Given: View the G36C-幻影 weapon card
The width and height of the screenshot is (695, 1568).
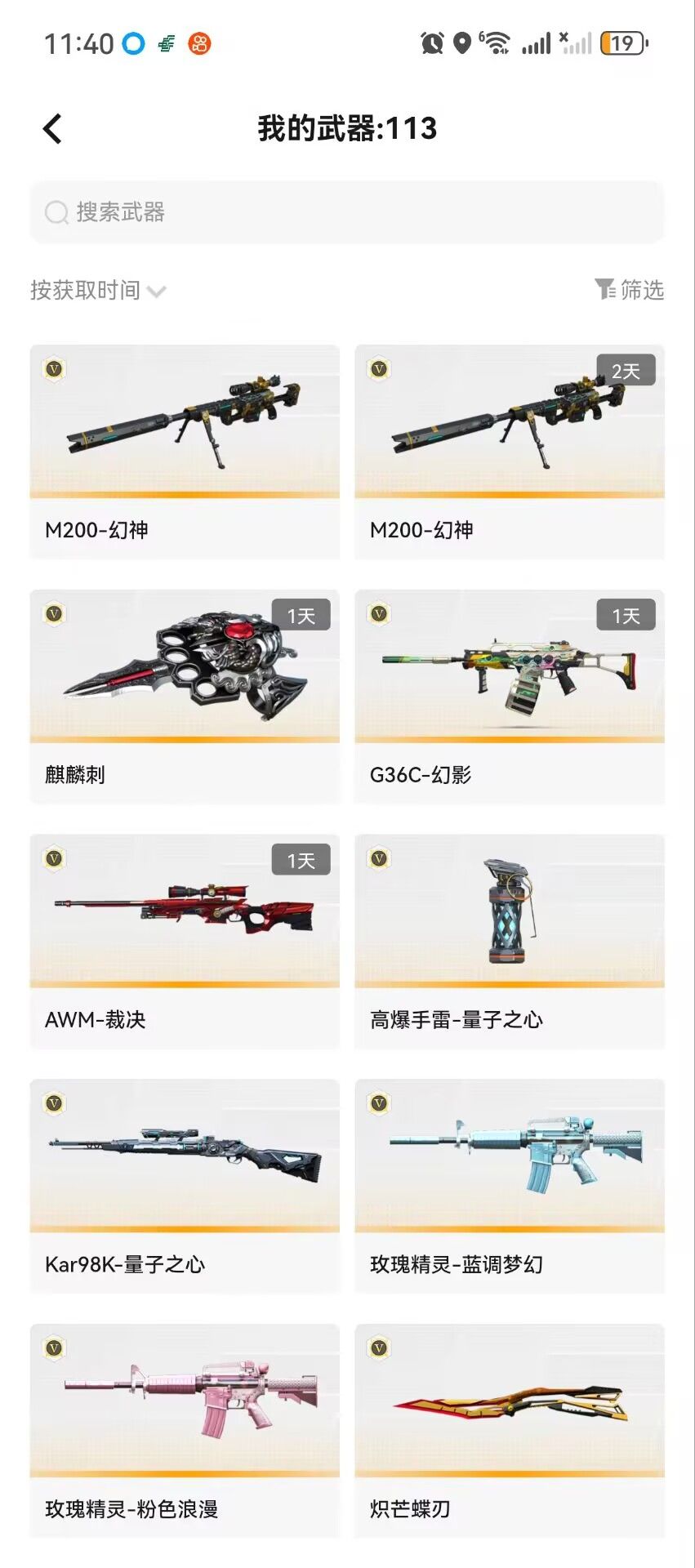Looking at the screenshot, I should tap(509, 697).
